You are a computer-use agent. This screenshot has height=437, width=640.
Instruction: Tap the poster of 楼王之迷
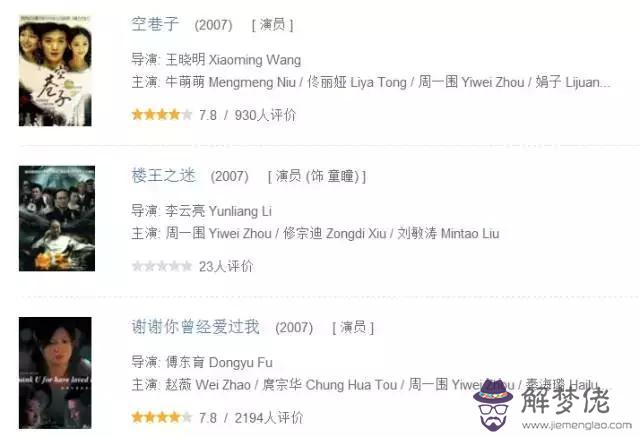[x=56, y=218]
